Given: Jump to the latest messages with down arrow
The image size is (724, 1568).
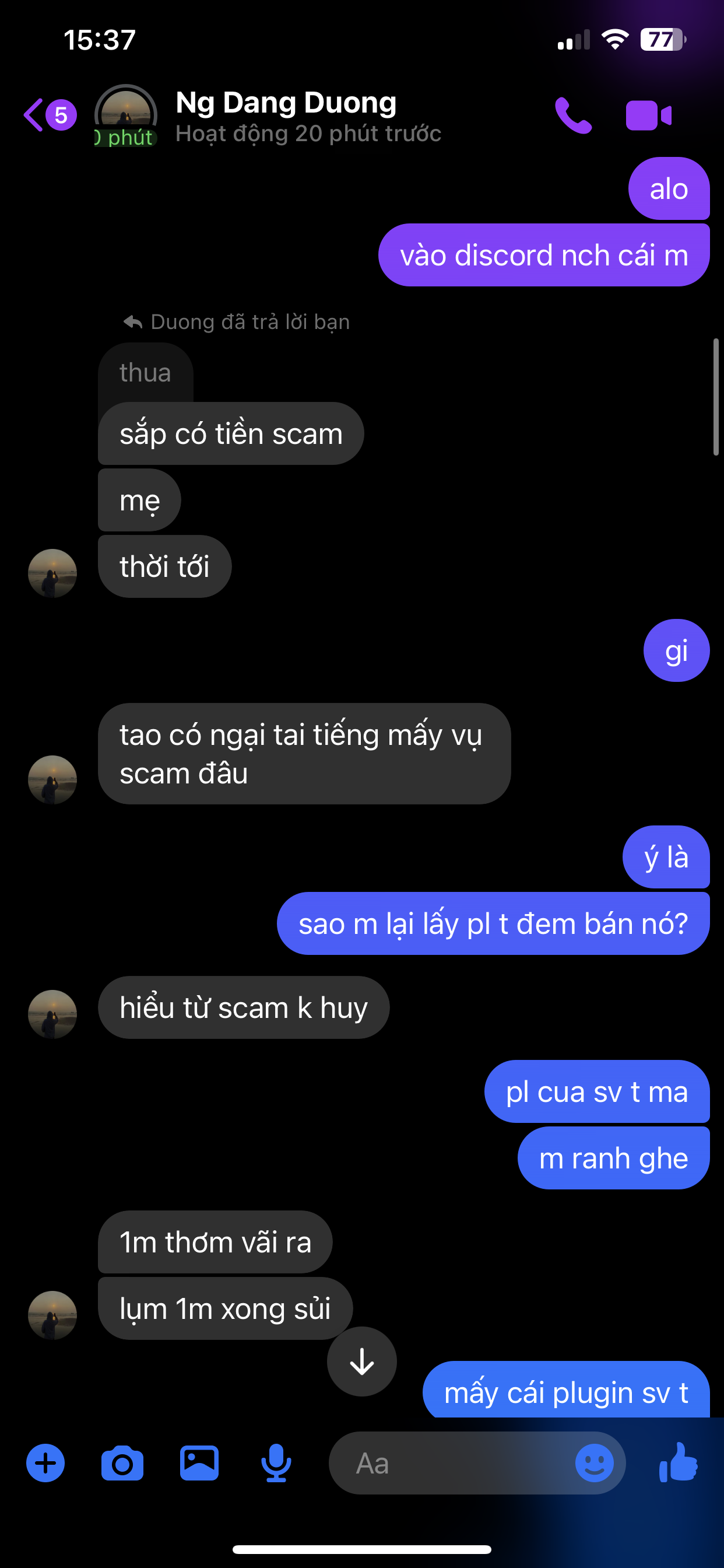Looking at the screenshot, I should click(362, 1361).
